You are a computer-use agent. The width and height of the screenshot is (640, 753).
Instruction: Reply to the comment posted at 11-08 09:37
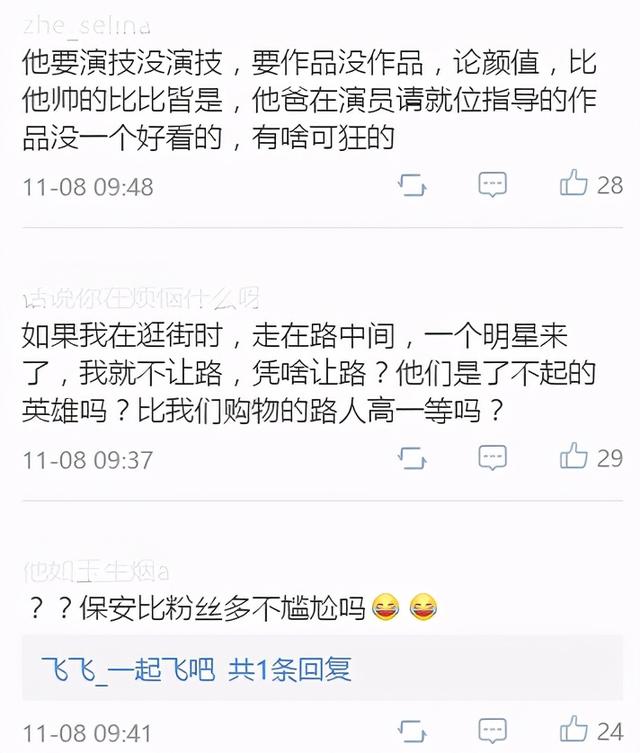[x=492, y=458]
